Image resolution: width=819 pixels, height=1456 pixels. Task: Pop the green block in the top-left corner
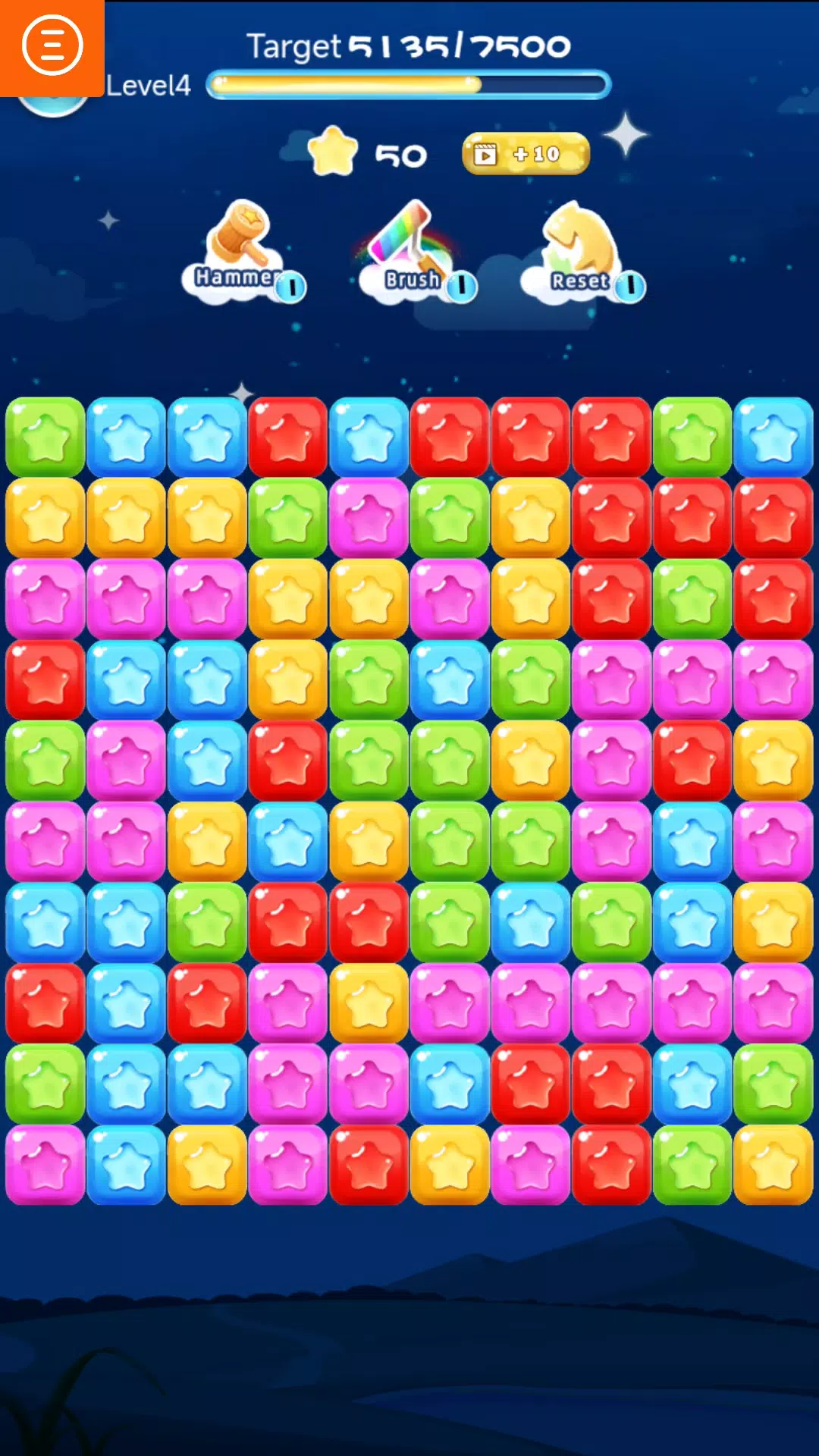point(45,438)
